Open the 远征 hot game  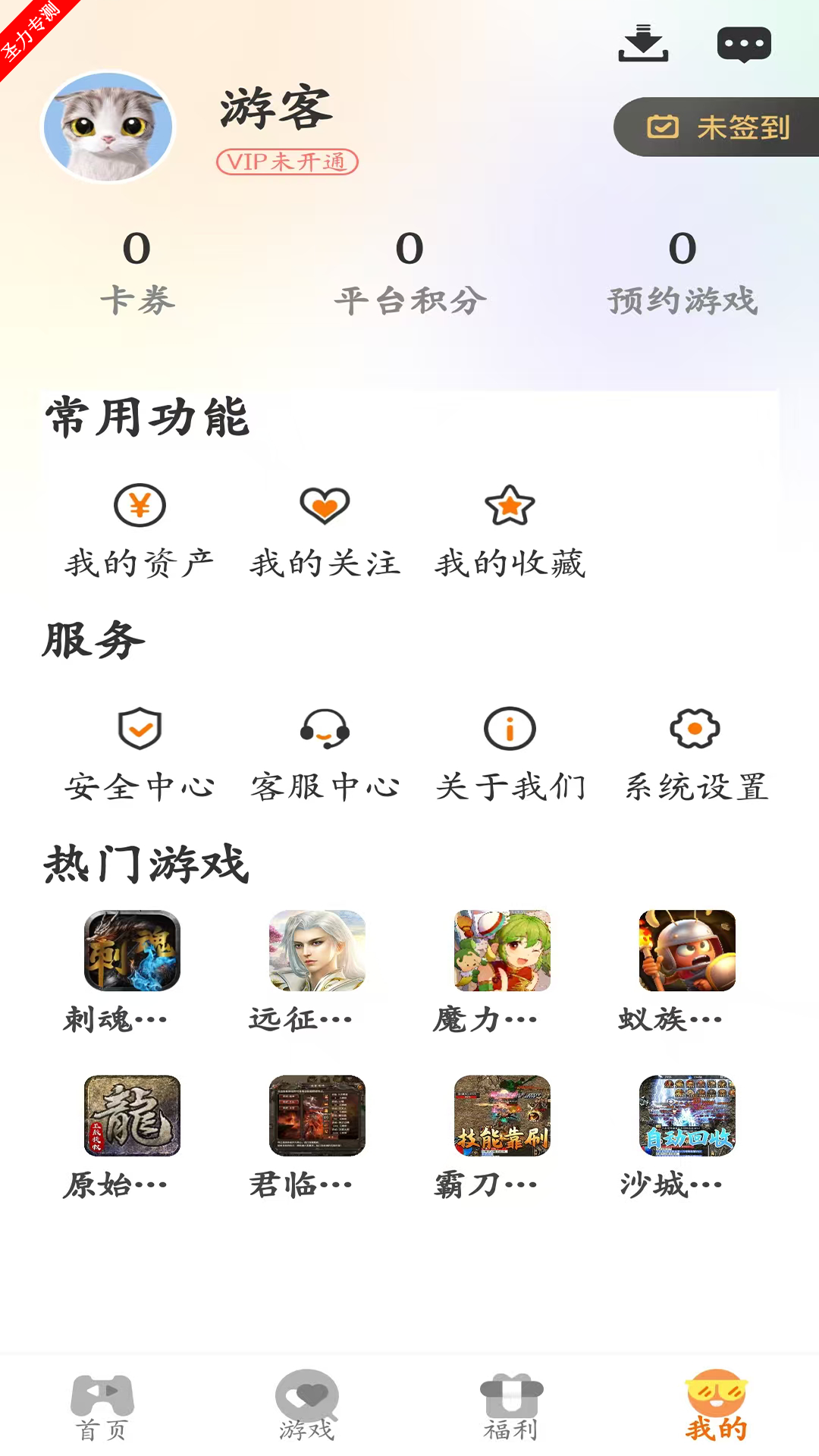317,971
